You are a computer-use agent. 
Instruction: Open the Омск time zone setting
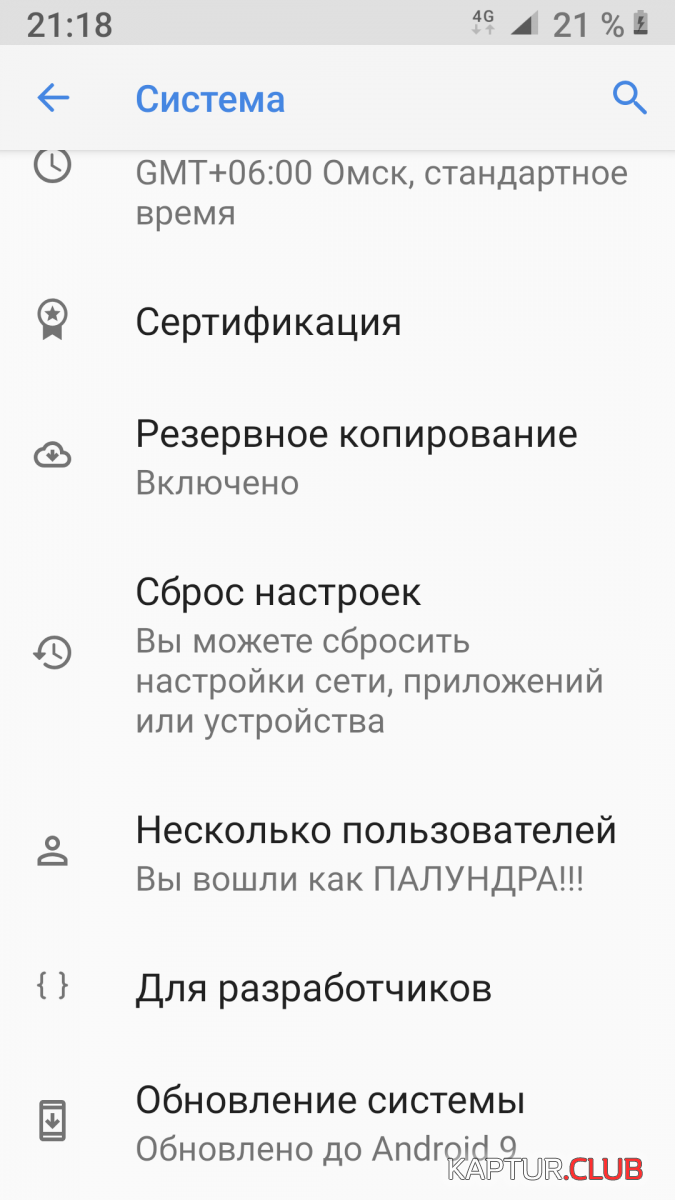pos(380,191)
